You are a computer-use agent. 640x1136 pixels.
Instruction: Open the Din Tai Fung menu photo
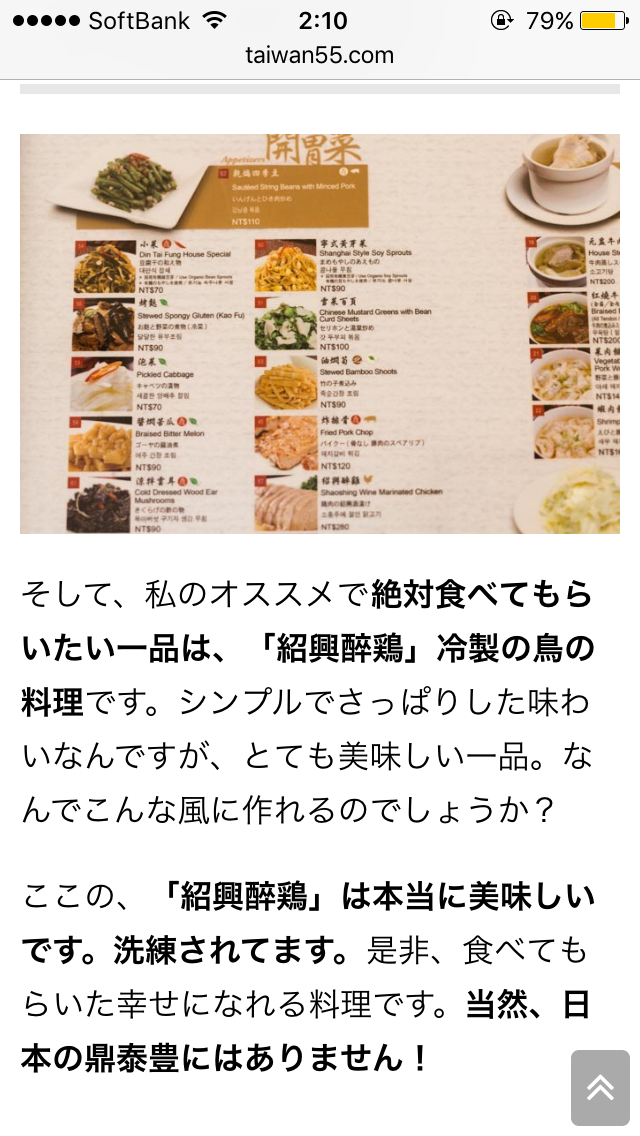pyautogui.click(x=320, y=333)
